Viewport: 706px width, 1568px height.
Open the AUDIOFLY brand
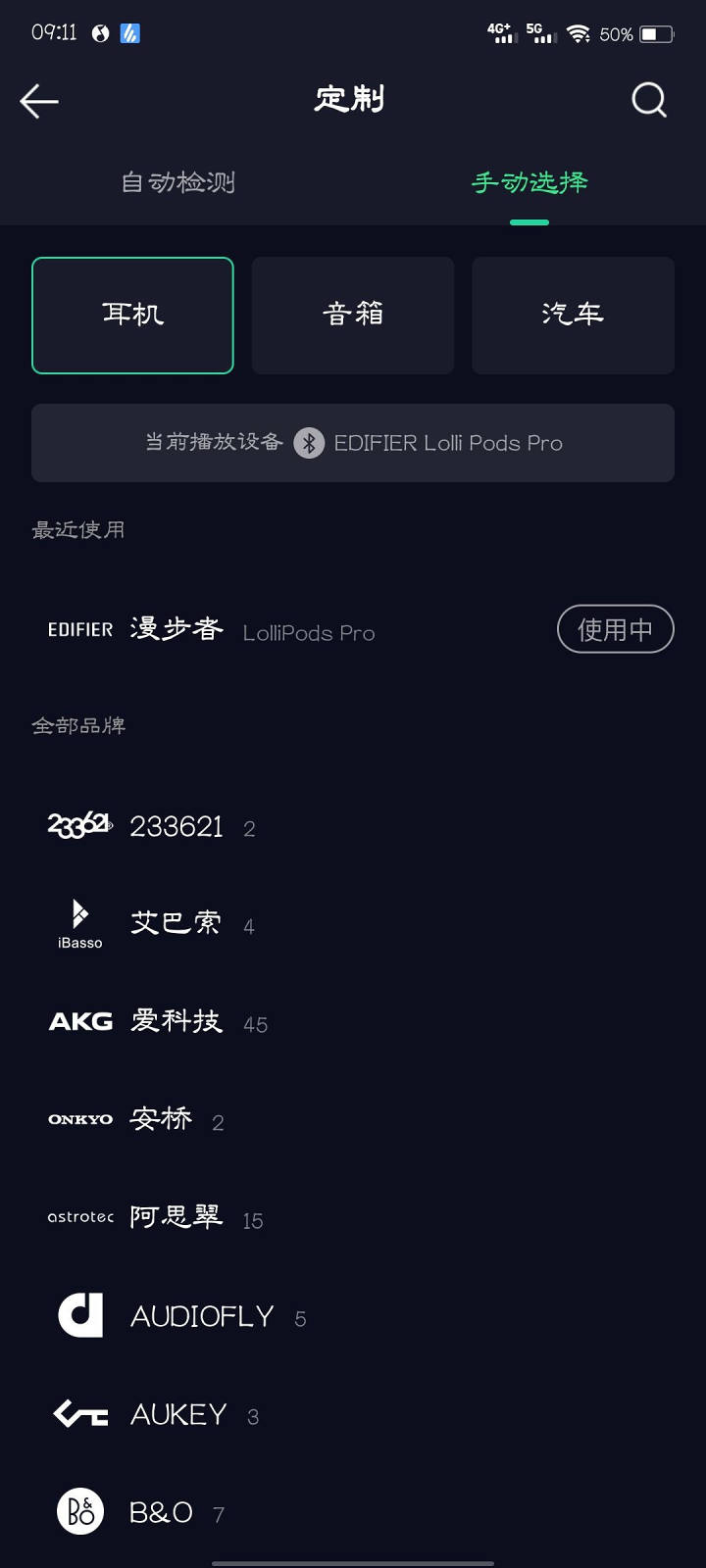[353, 1316]
